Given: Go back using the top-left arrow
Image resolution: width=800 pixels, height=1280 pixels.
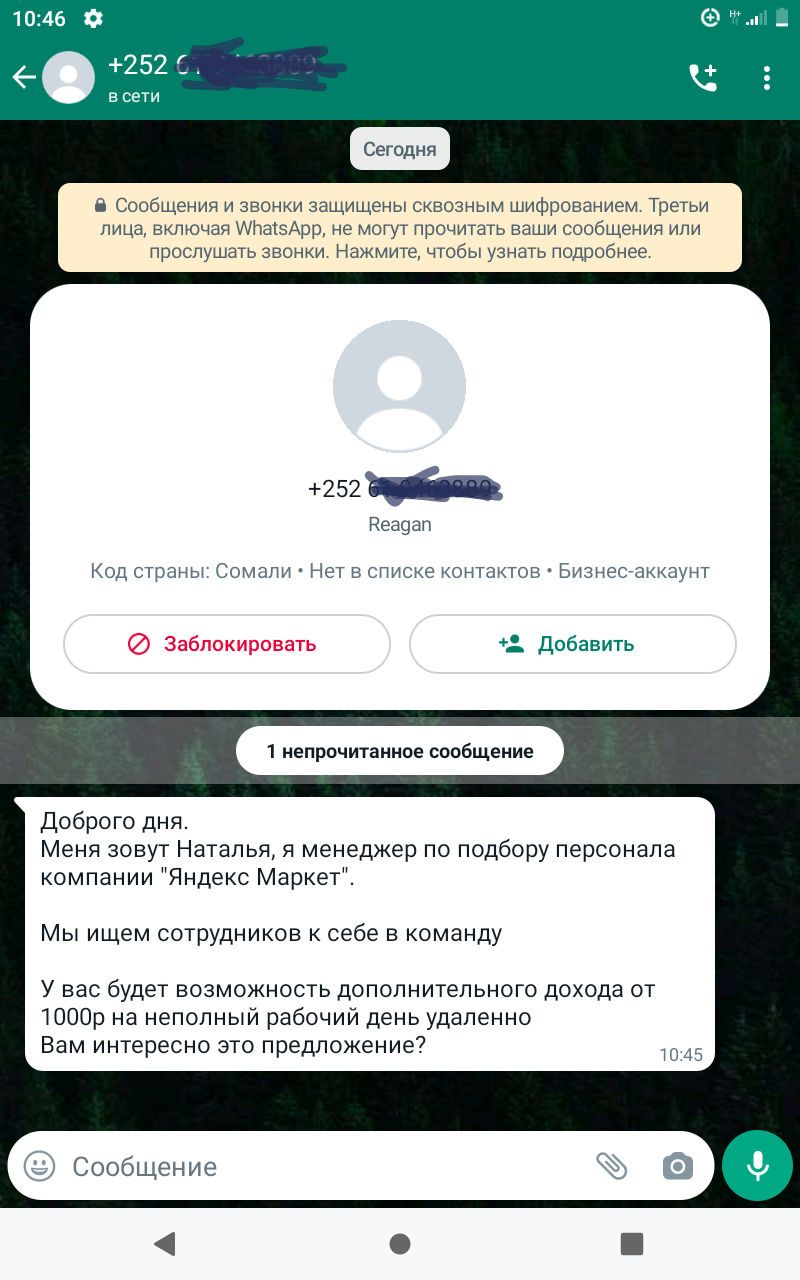Looking at the screenshot, I should pos(24,77).
